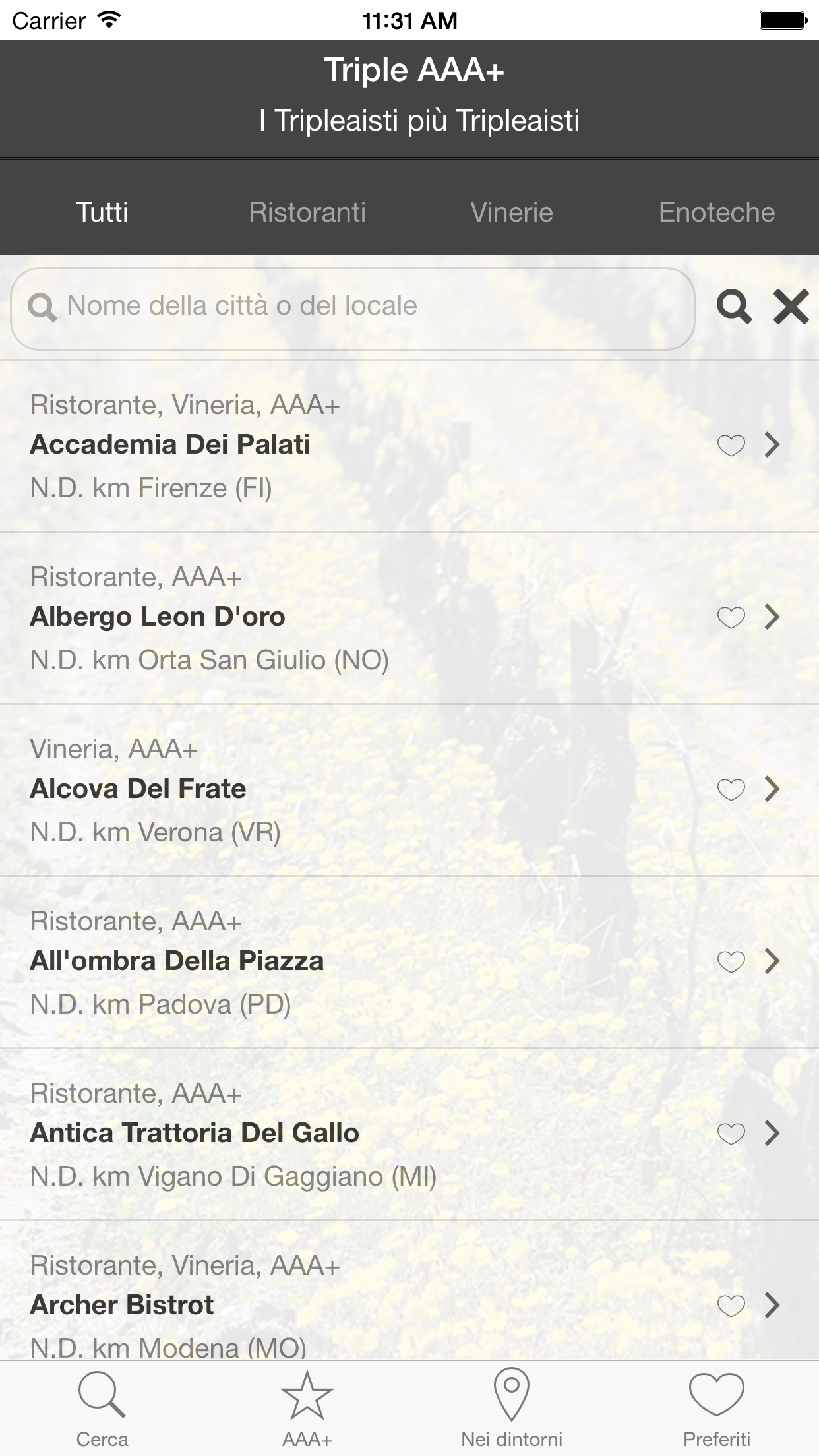The image size is (819, 1456).
Task: Favorite Albergo Leon D'oro with the heart
Action: click(731, 618)
